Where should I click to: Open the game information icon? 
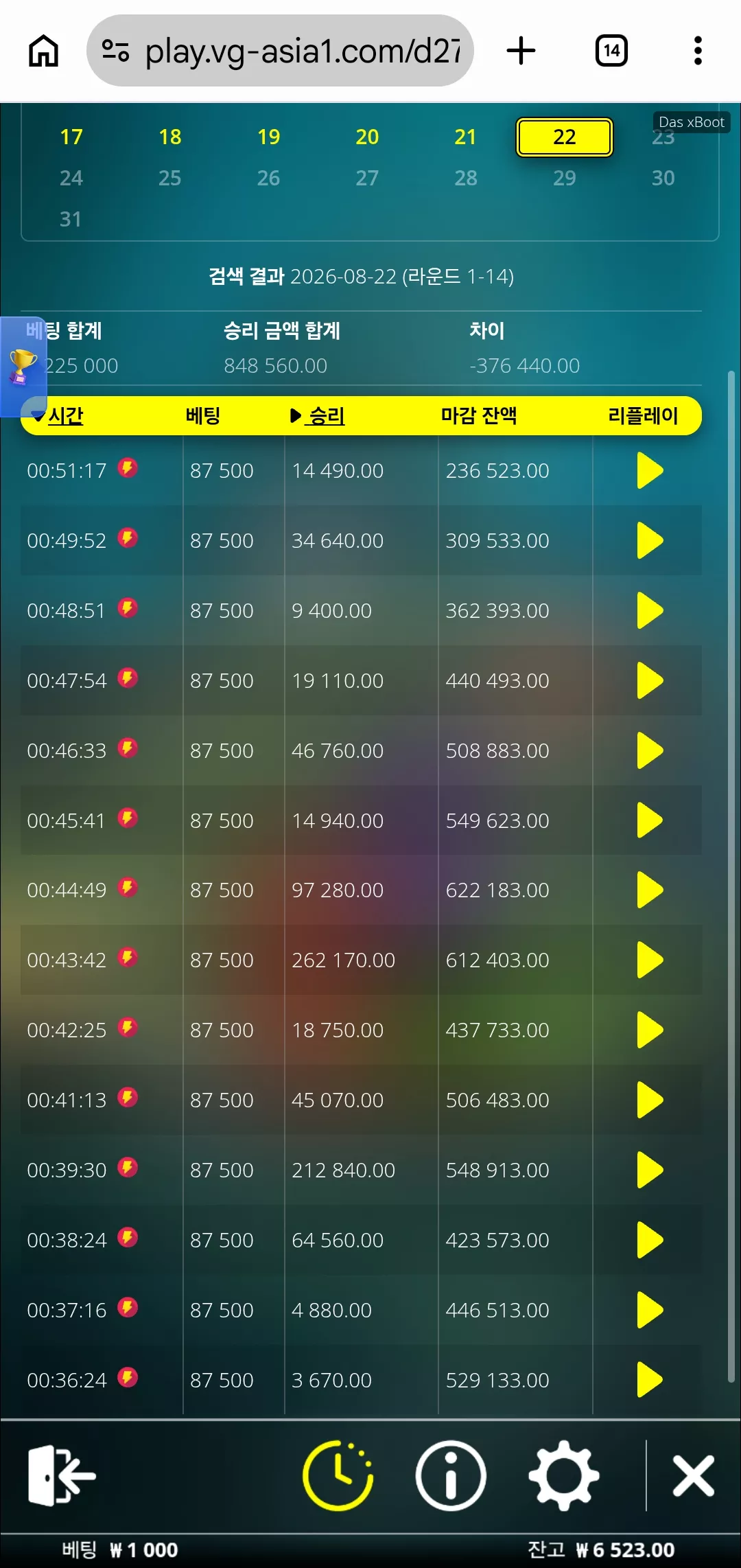tap(451, 1475)
